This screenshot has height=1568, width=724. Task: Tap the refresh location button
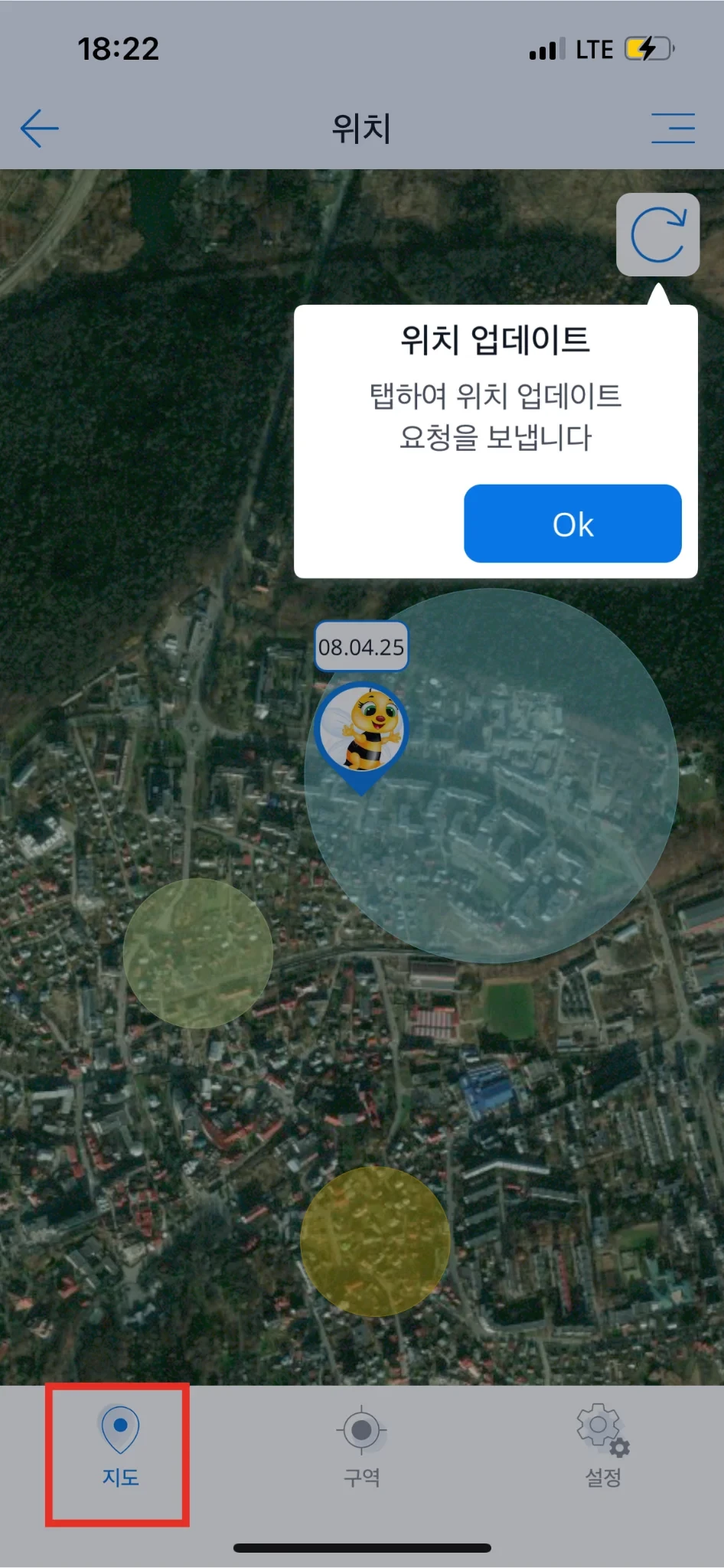click(x=657, y=235)
